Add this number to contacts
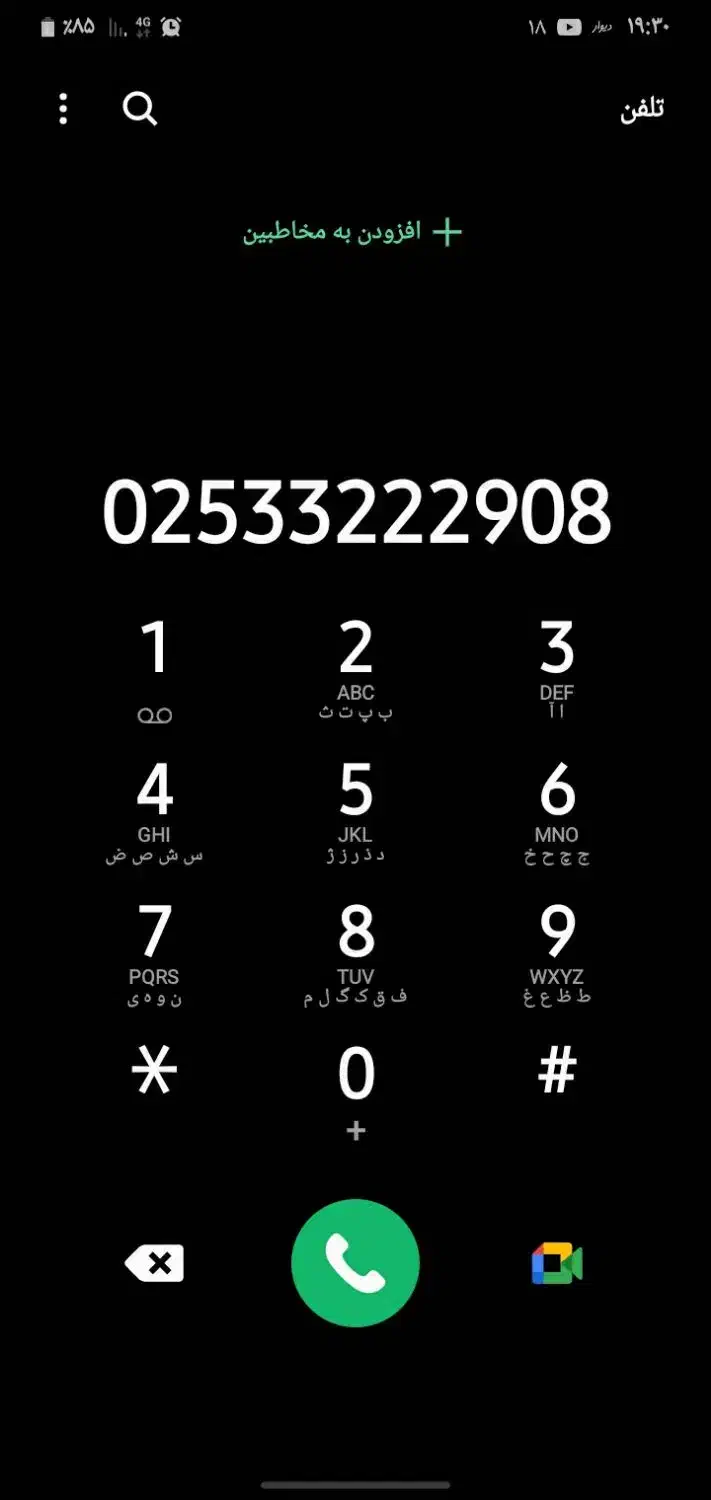711x1500 pixels. pos(352,233)
